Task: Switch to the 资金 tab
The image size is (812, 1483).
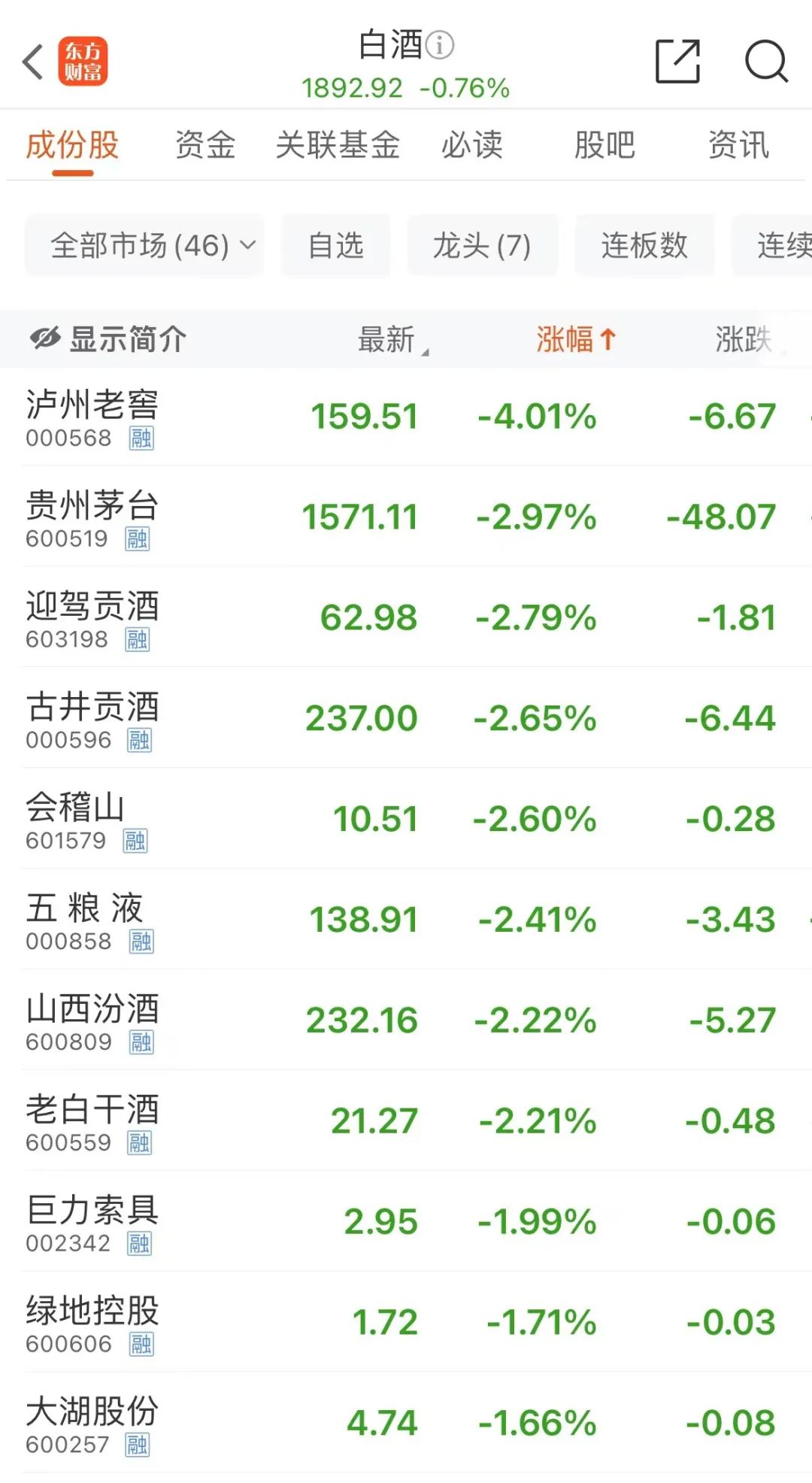Action: pyautogui.click(x=205, y=145)
